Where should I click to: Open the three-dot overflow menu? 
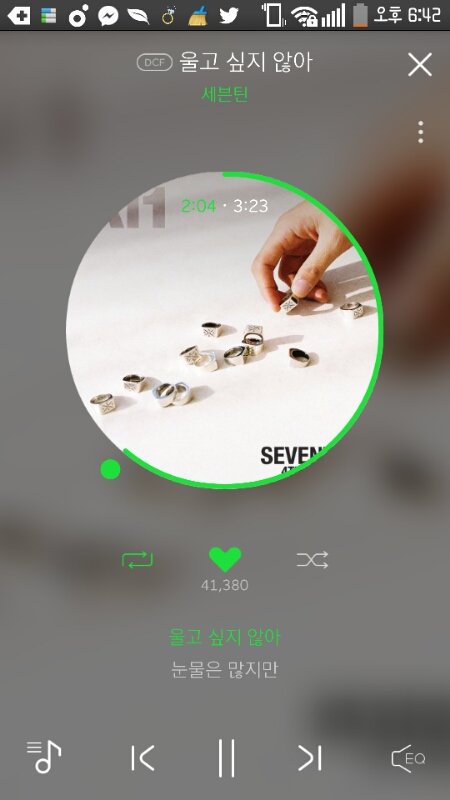click(420, 132)
